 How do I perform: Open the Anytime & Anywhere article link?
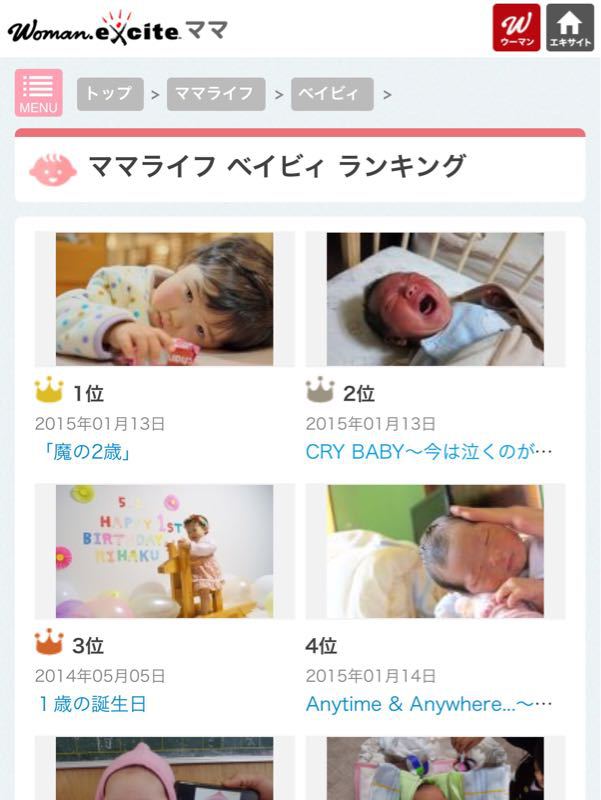pos(428,704)
